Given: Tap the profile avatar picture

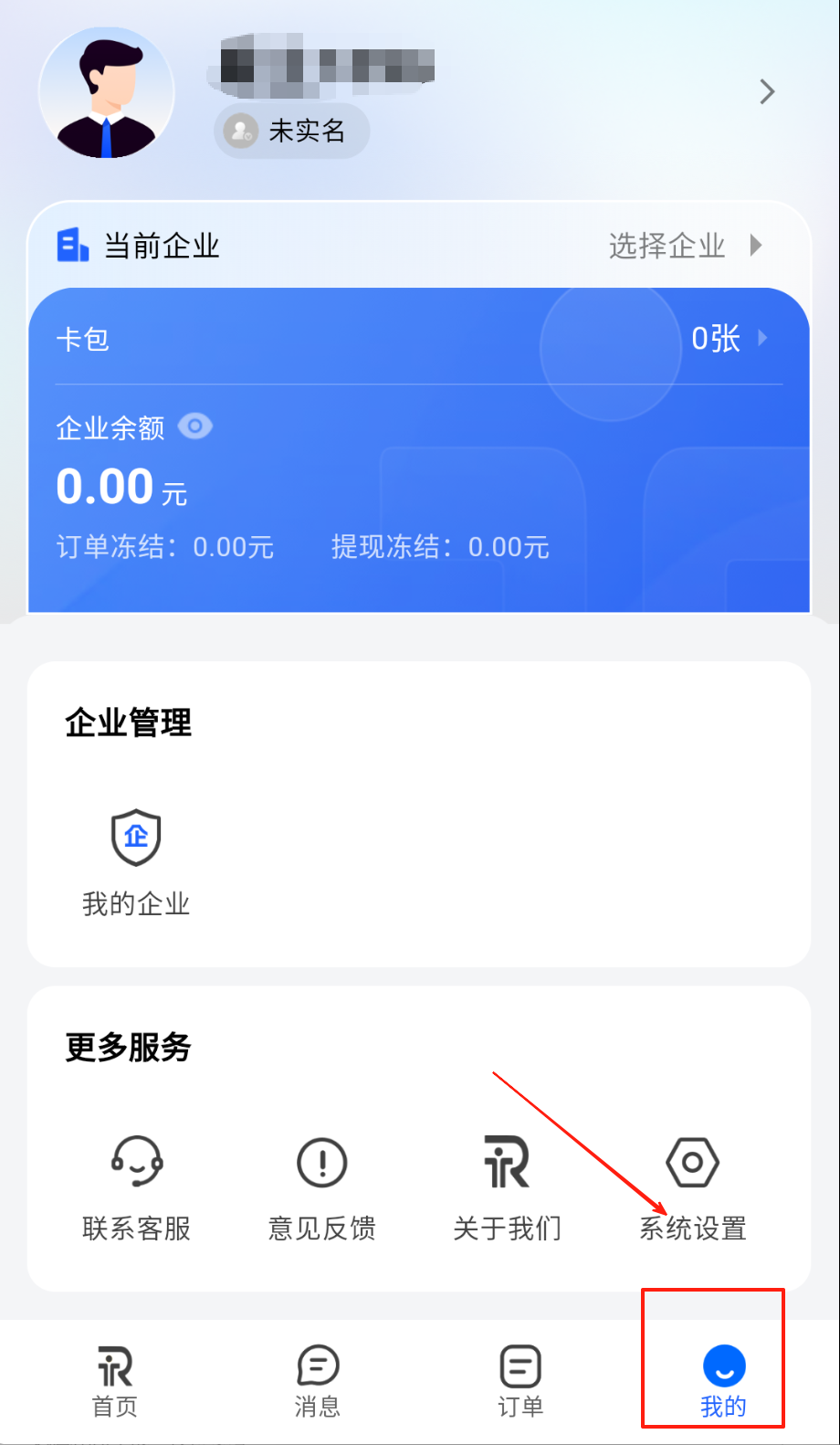Looking at the screenshot, I should point(107,93).
